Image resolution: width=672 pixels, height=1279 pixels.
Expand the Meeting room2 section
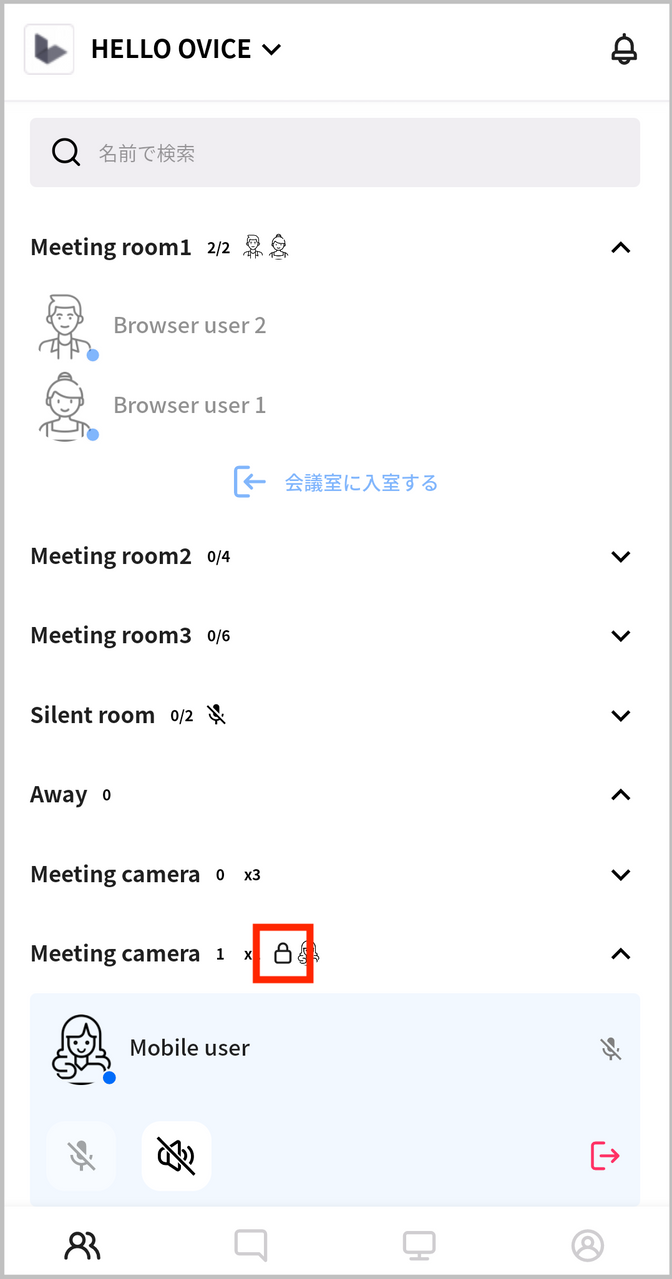(x=620, y=557)
